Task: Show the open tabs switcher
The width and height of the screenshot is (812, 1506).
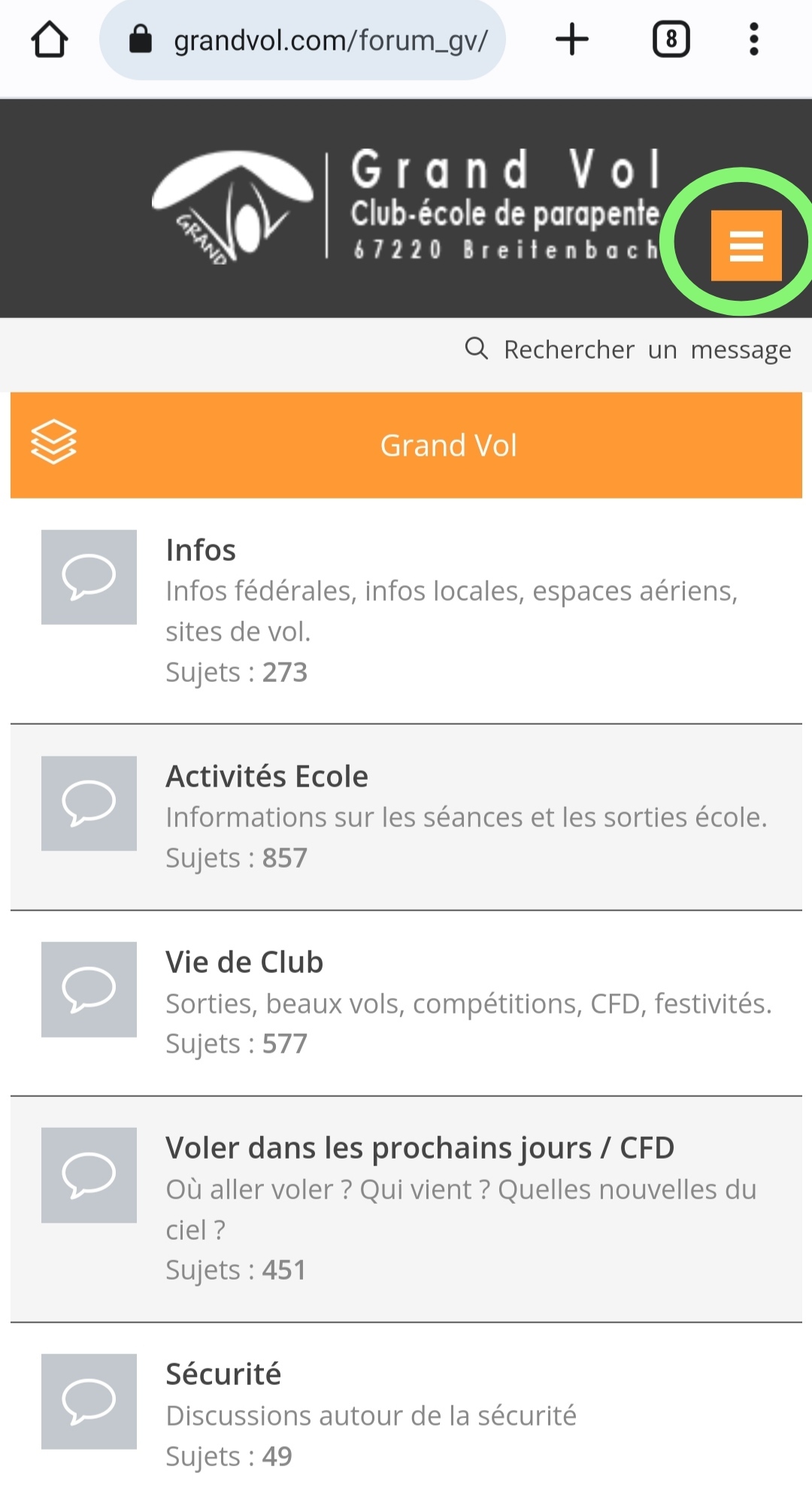Action: tap(671, 40)
